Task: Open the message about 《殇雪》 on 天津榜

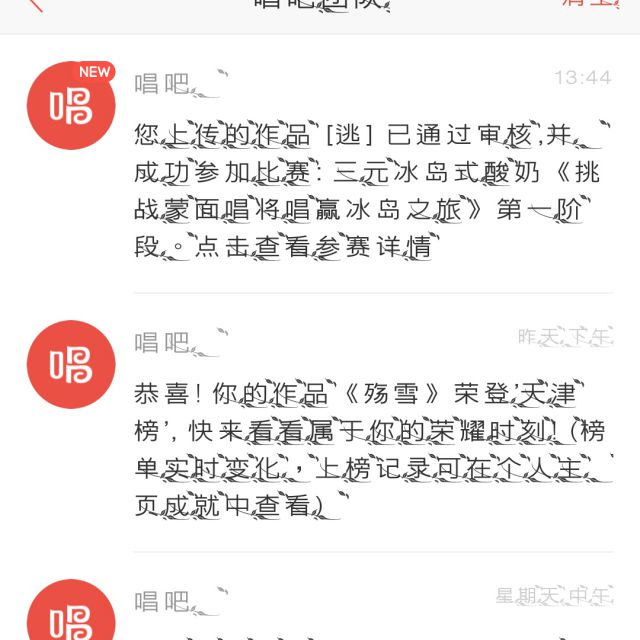Action: 320,422
